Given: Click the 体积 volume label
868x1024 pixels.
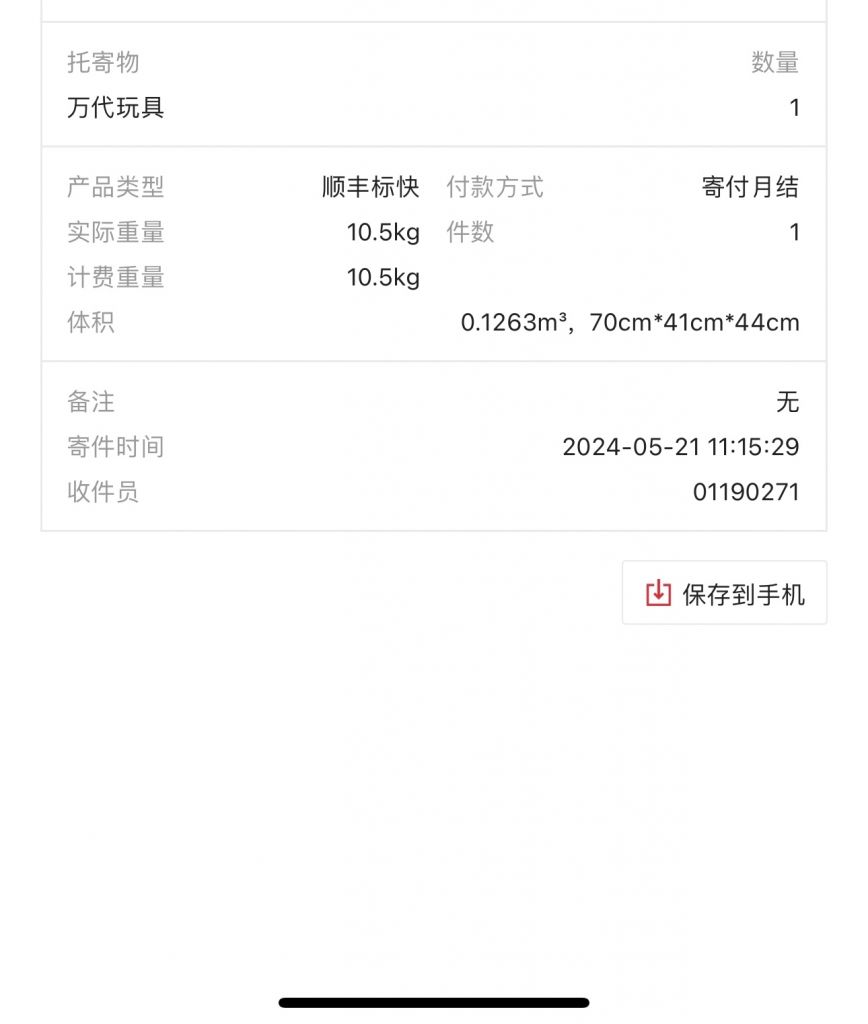Looking at the screenshot, I should [90, 322].
